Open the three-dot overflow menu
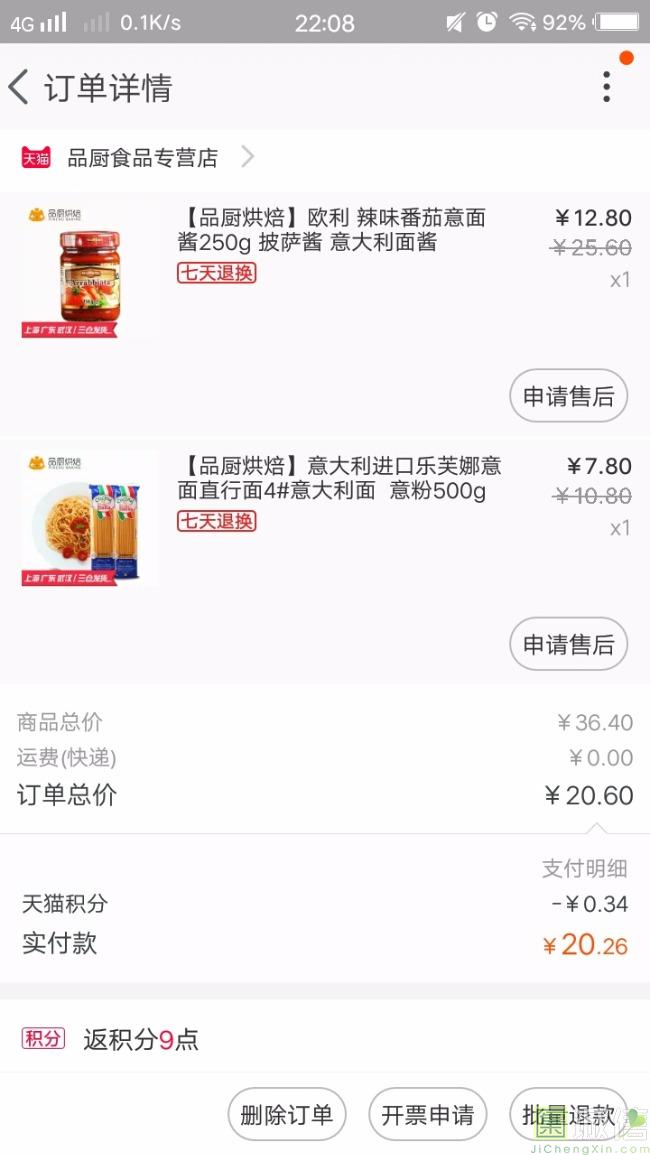Viewport: 650px width, 1155px height. (x=606, y=87)
